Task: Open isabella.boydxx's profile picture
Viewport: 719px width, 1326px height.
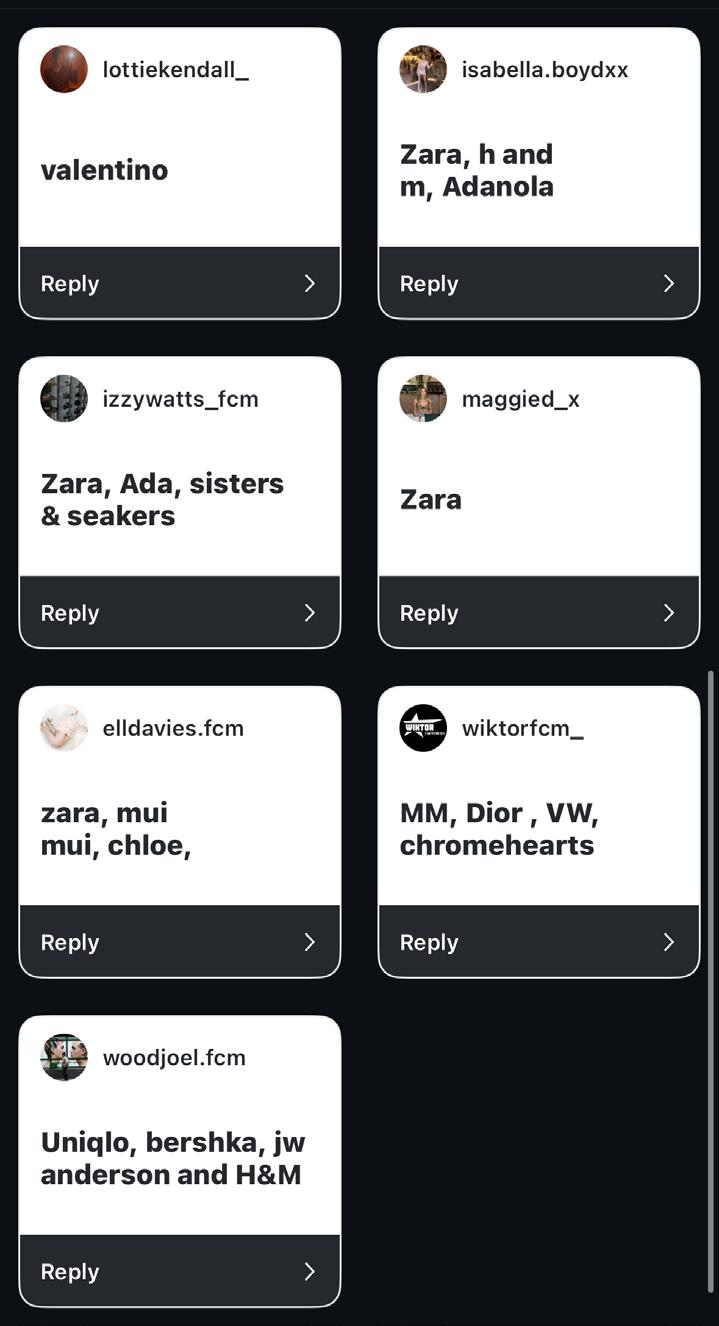Action: pyautogui.click(x=423, y=69)
